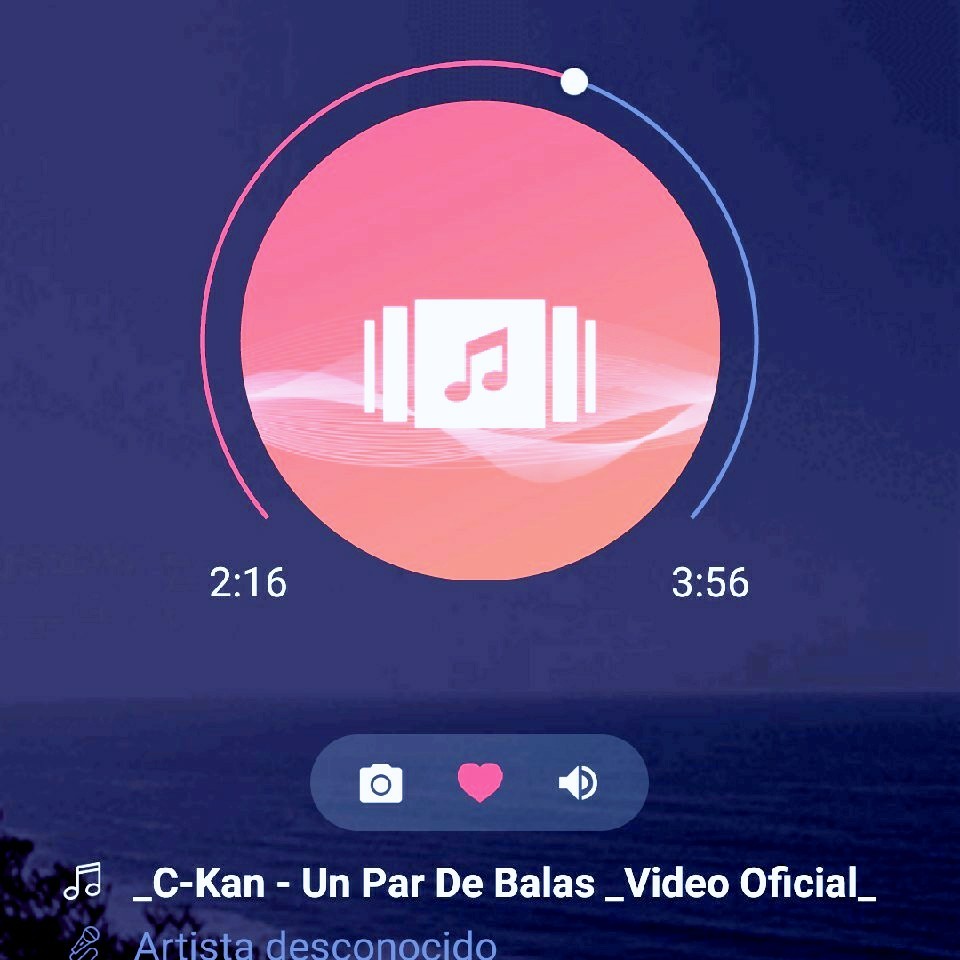Unfavorite the song with the pink heart
The image size is (960, 960).
pyautogui.click(x=480, y=782)
